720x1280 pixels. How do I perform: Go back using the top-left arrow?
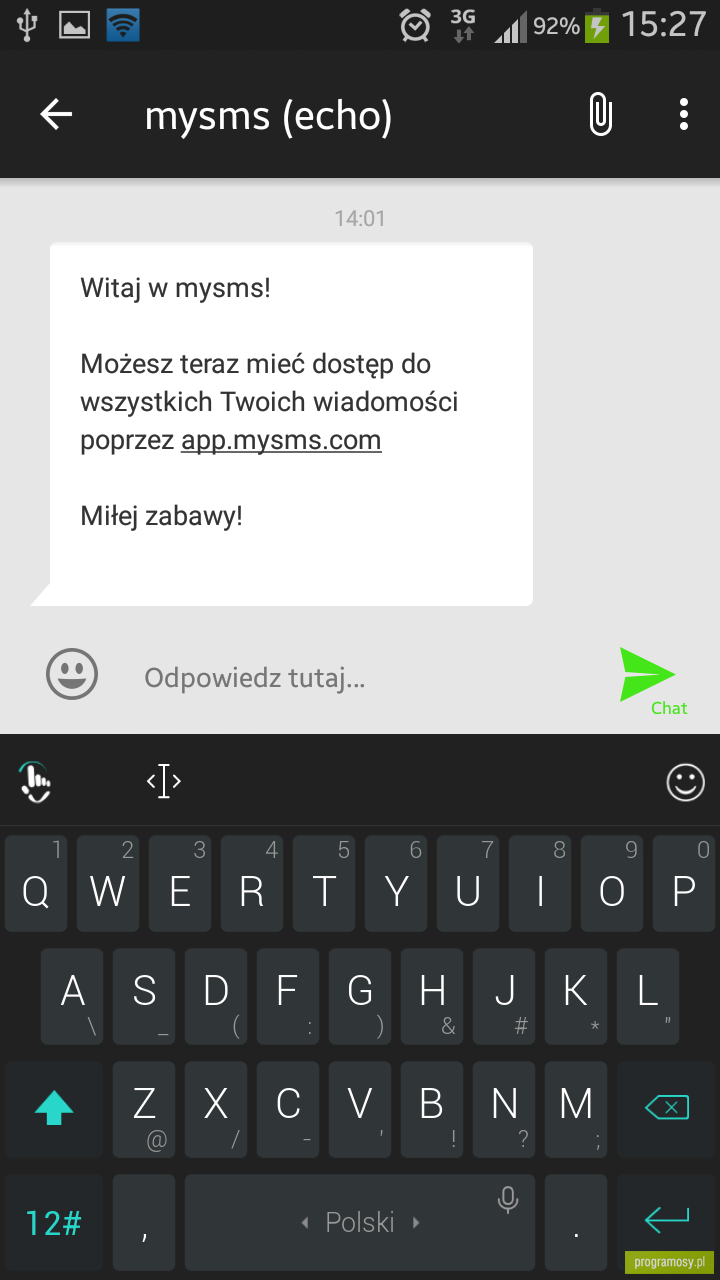coord(56,115)
